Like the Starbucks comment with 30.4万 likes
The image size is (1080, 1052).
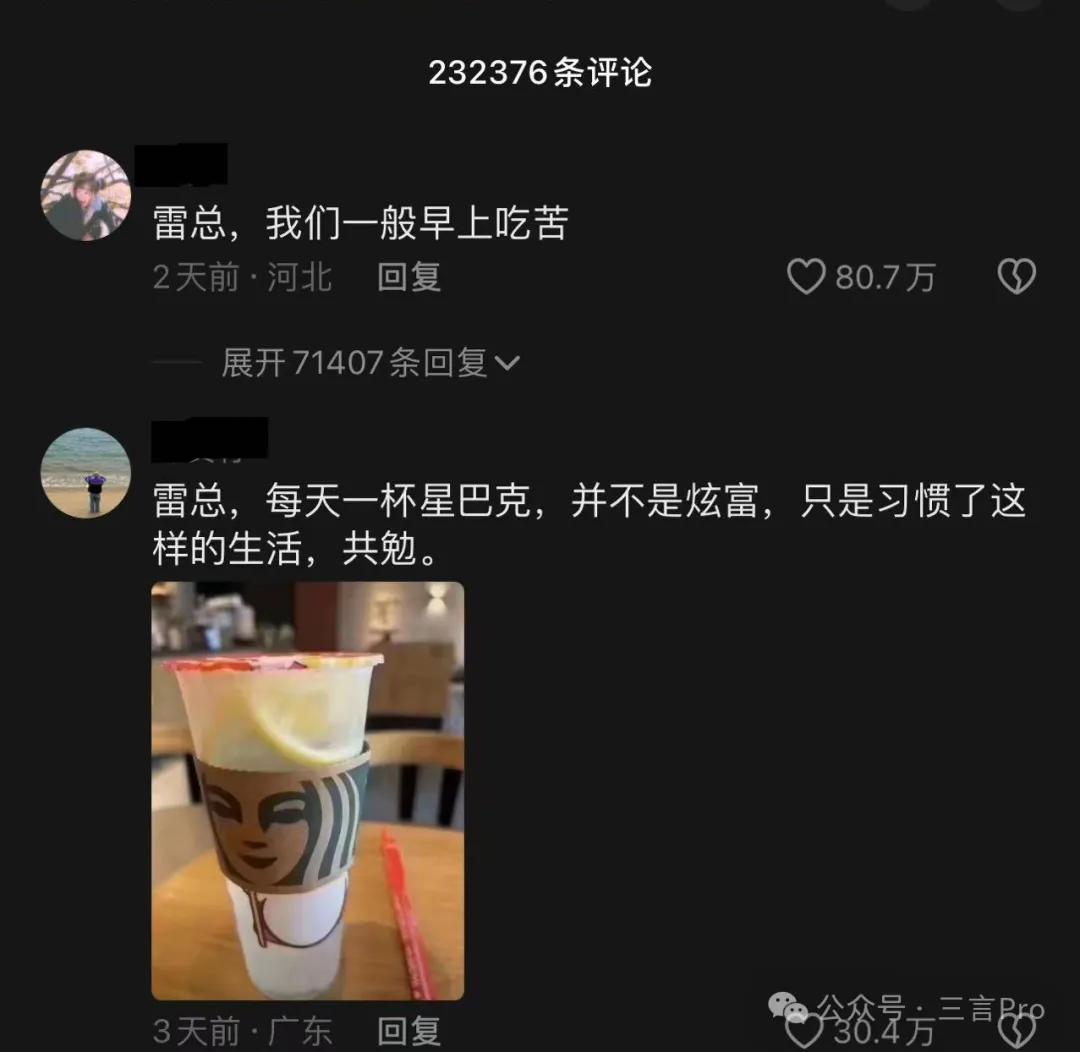click(x=806, y=1032)
